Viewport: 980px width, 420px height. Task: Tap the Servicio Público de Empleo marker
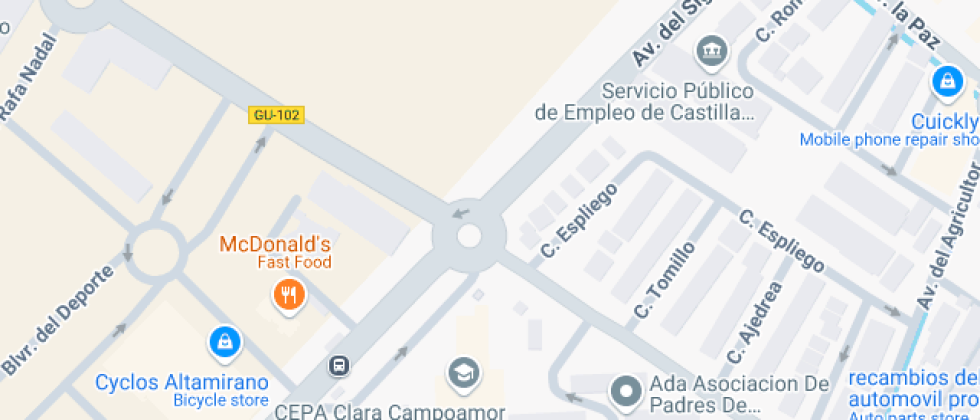click(x=711, y=50)
